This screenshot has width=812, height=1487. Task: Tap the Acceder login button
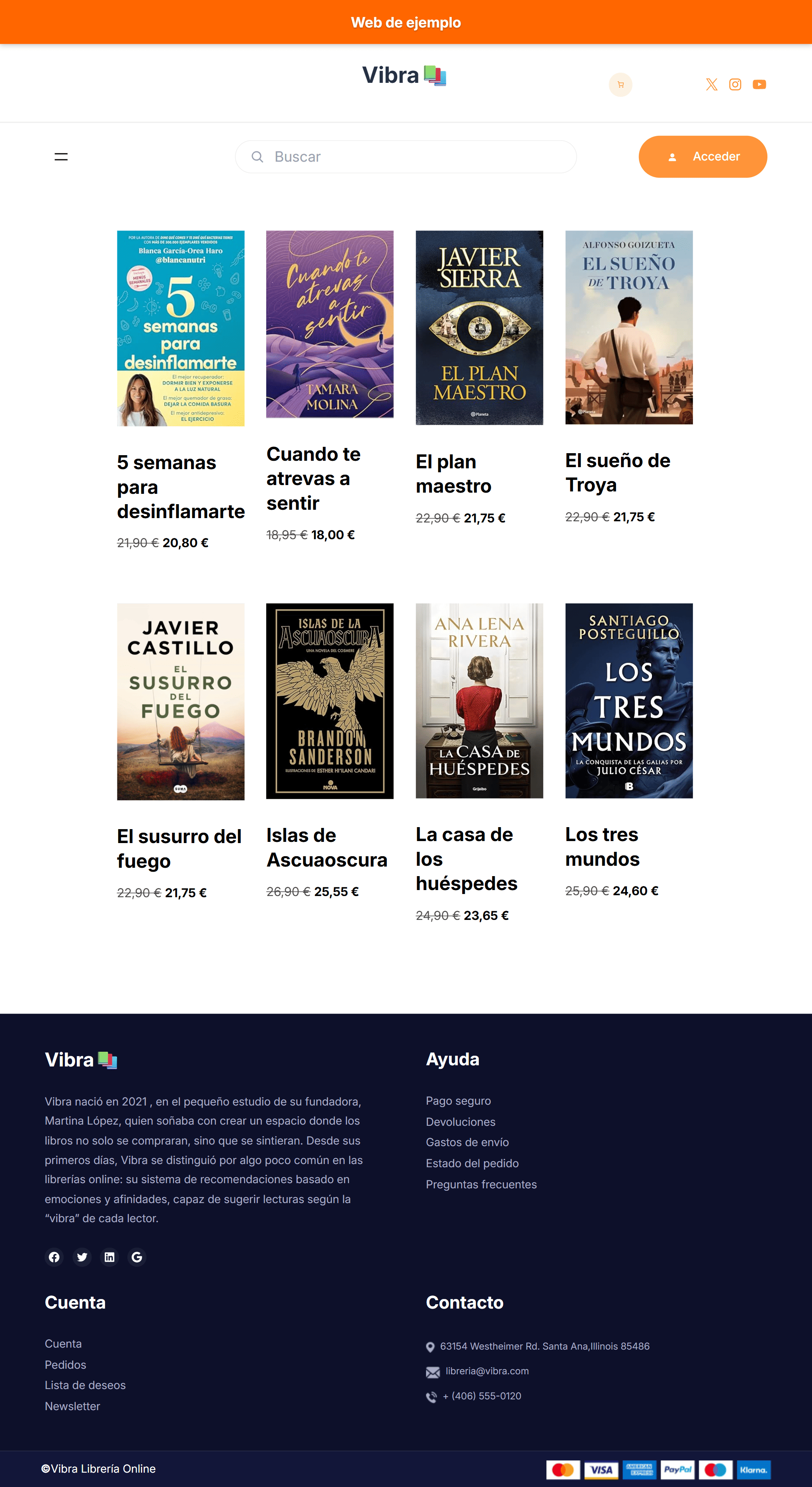pyautogui.click(x=703, y=157)
